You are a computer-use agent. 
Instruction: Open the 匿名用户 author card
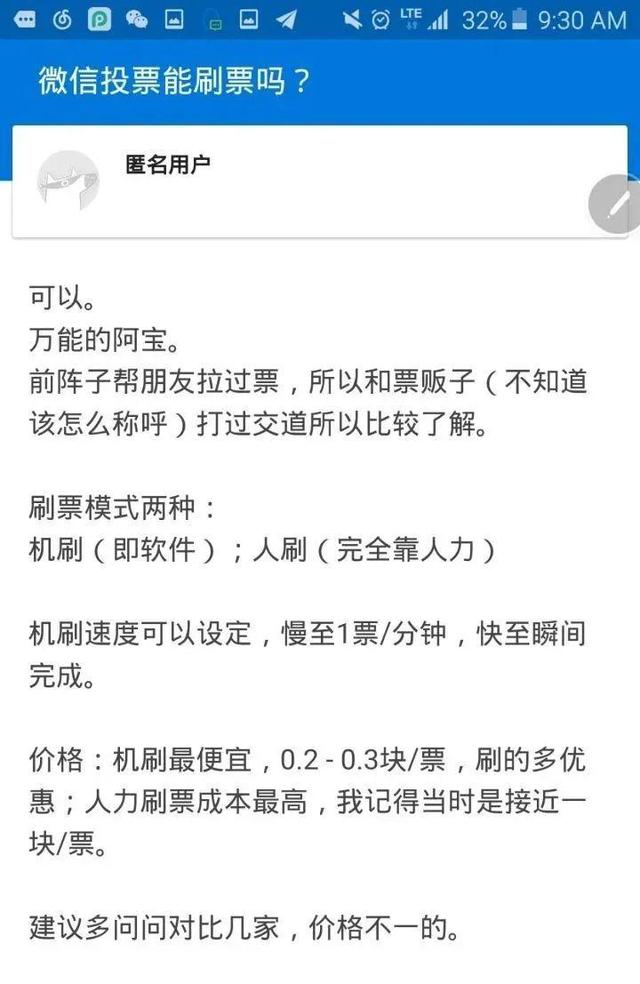pos(300,181)
